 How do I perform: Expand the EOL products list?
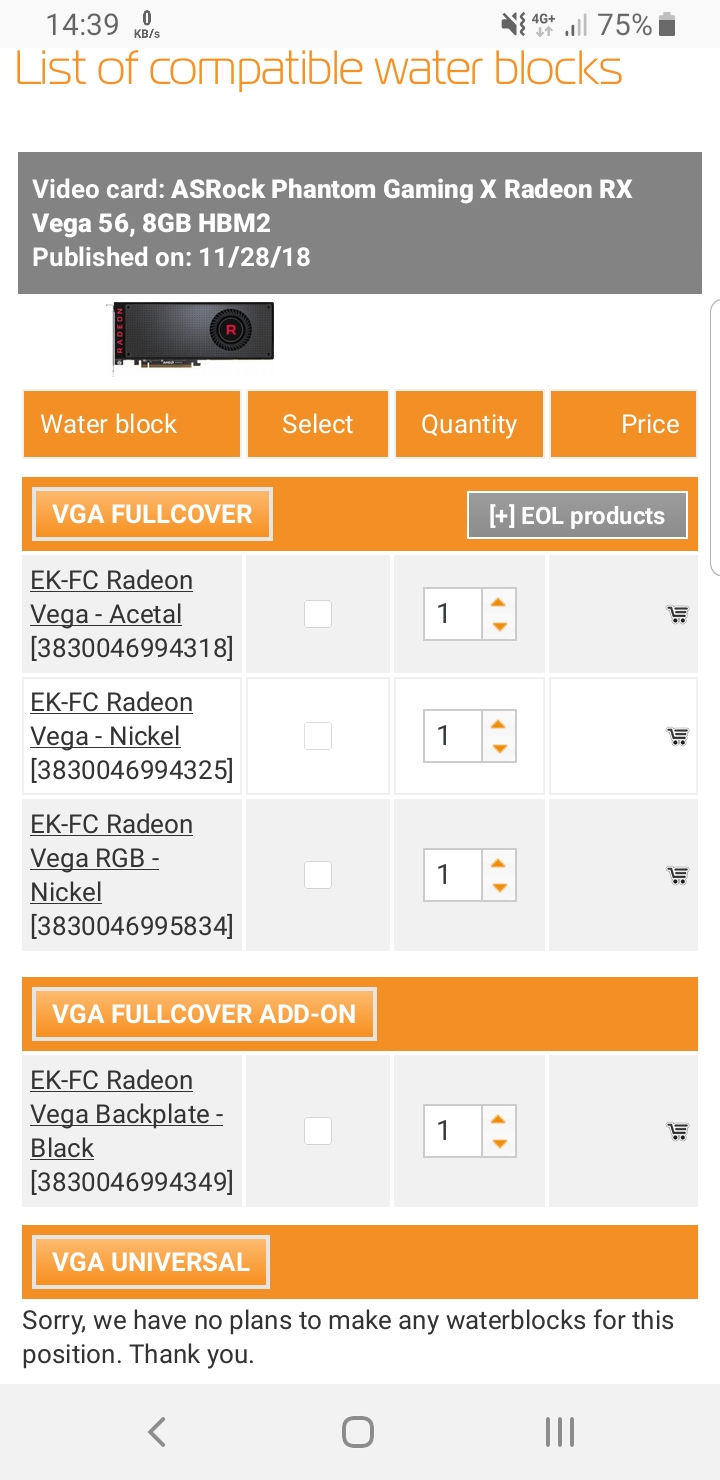click(577, 515)
